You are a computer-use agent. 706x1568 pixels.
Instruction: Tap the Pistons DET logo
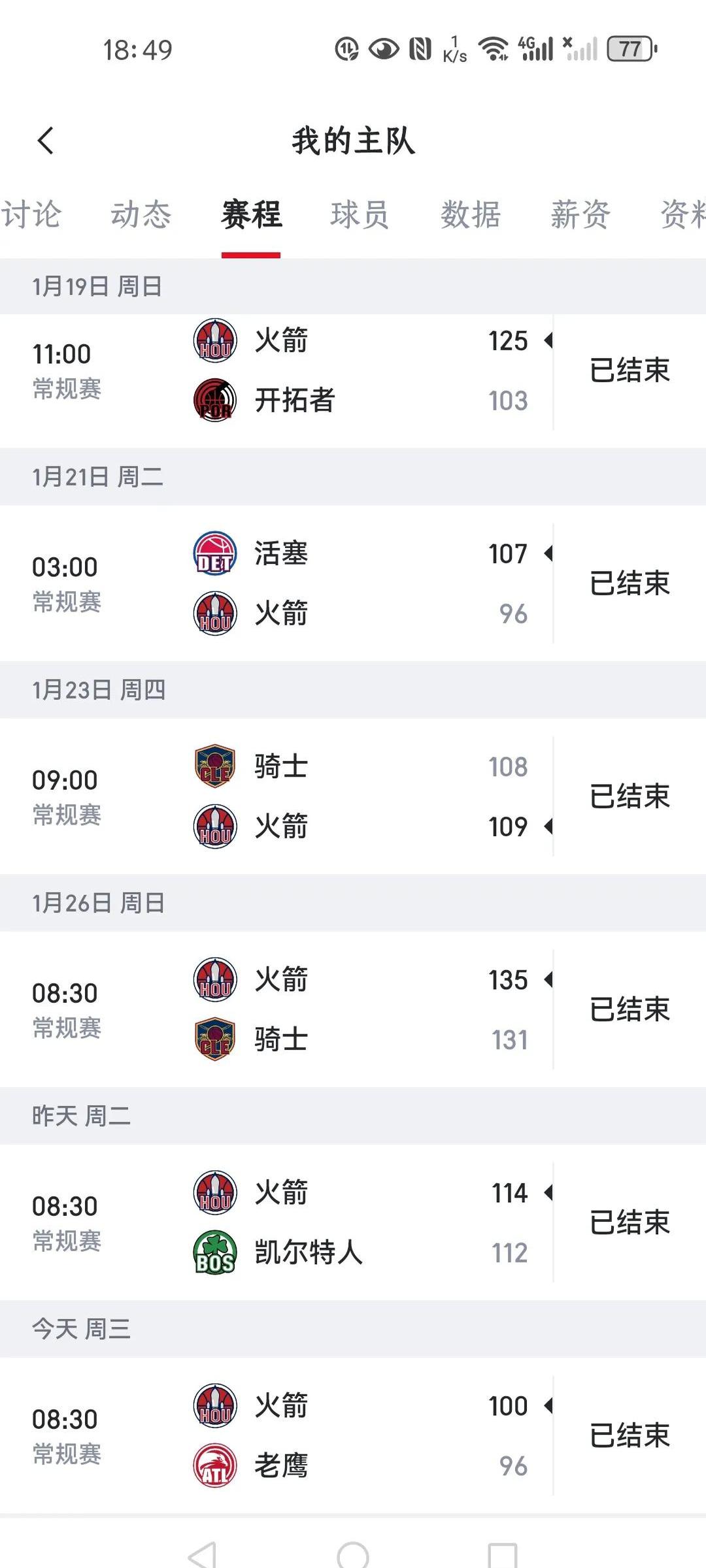click(214, 553)
